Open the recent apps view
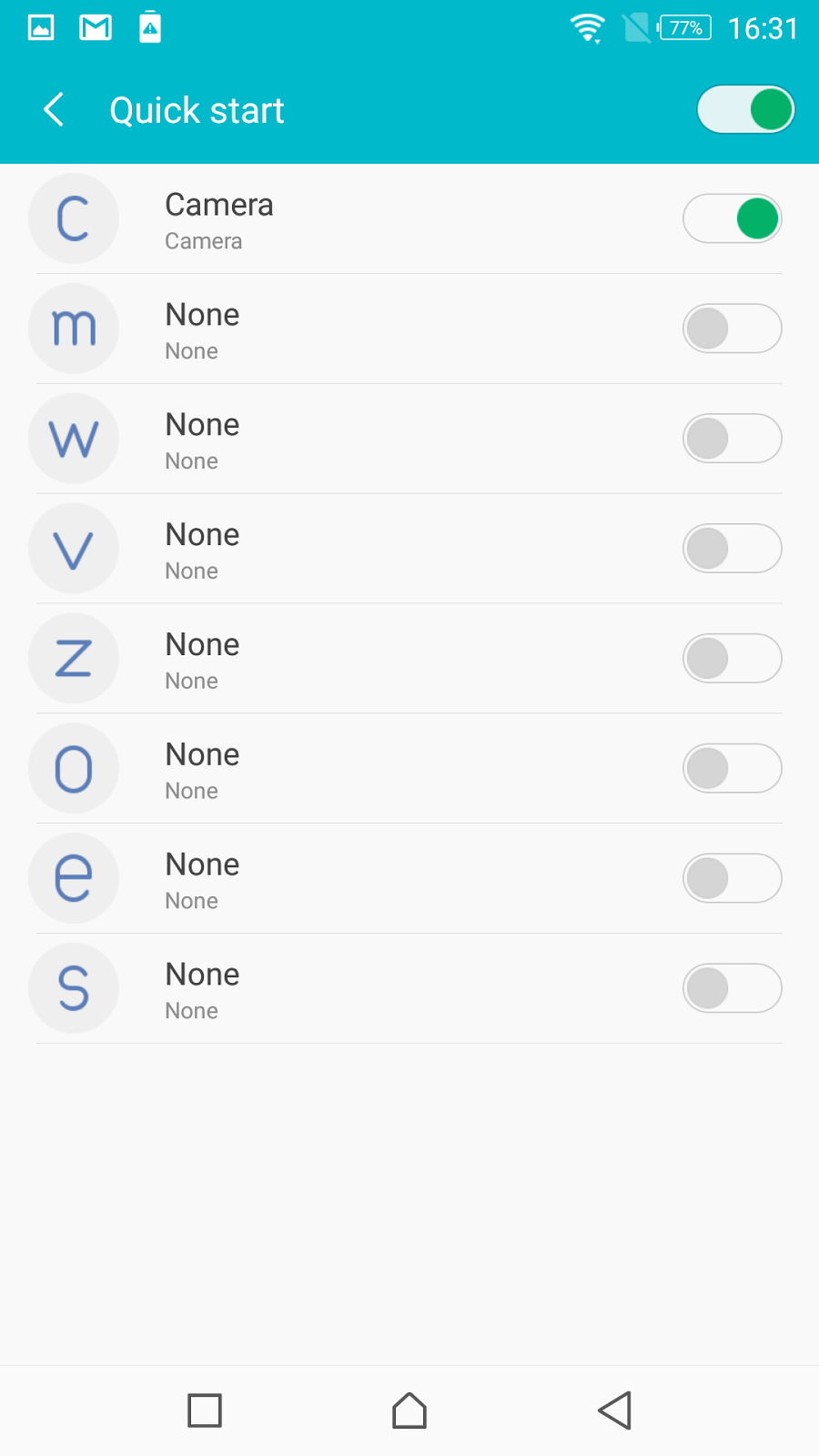The image size is (819, 1456). pyautogui.click(x=205, y=1410)
